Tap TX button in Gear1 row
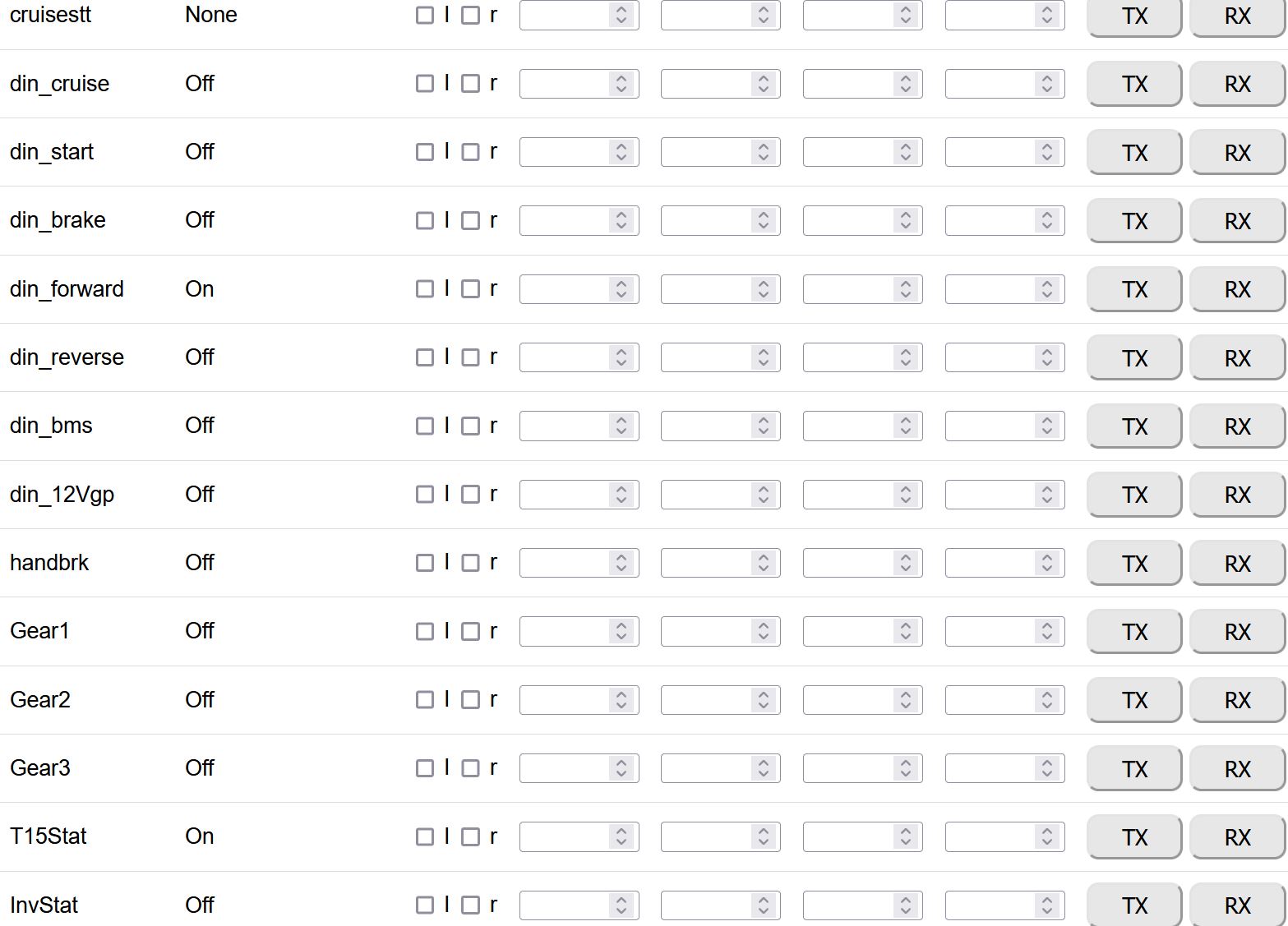 (x=1133, y=632)
